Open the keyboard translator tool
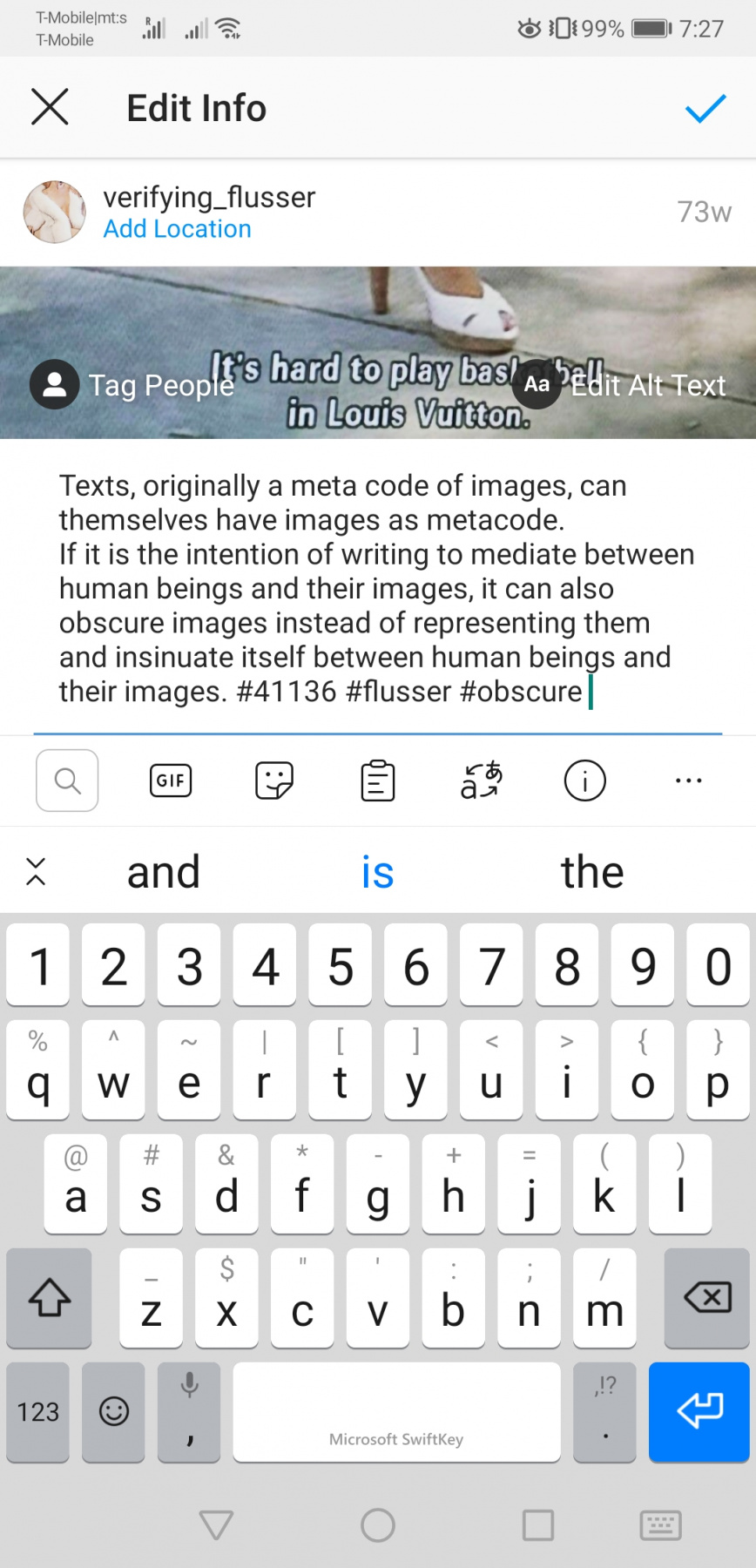Viewport: 756px width, 1568px height. click(482, 781)
